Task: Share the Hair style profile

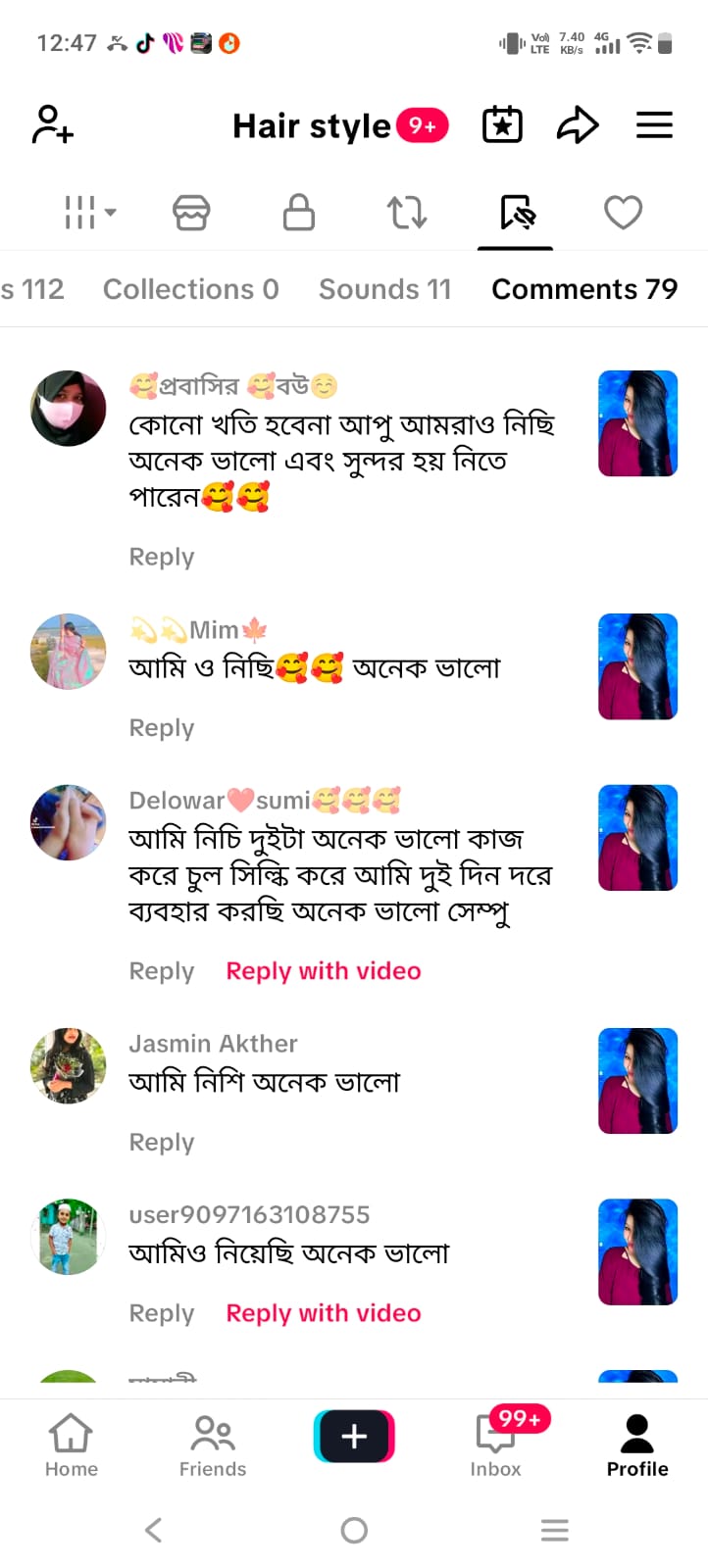Action: 578,125
